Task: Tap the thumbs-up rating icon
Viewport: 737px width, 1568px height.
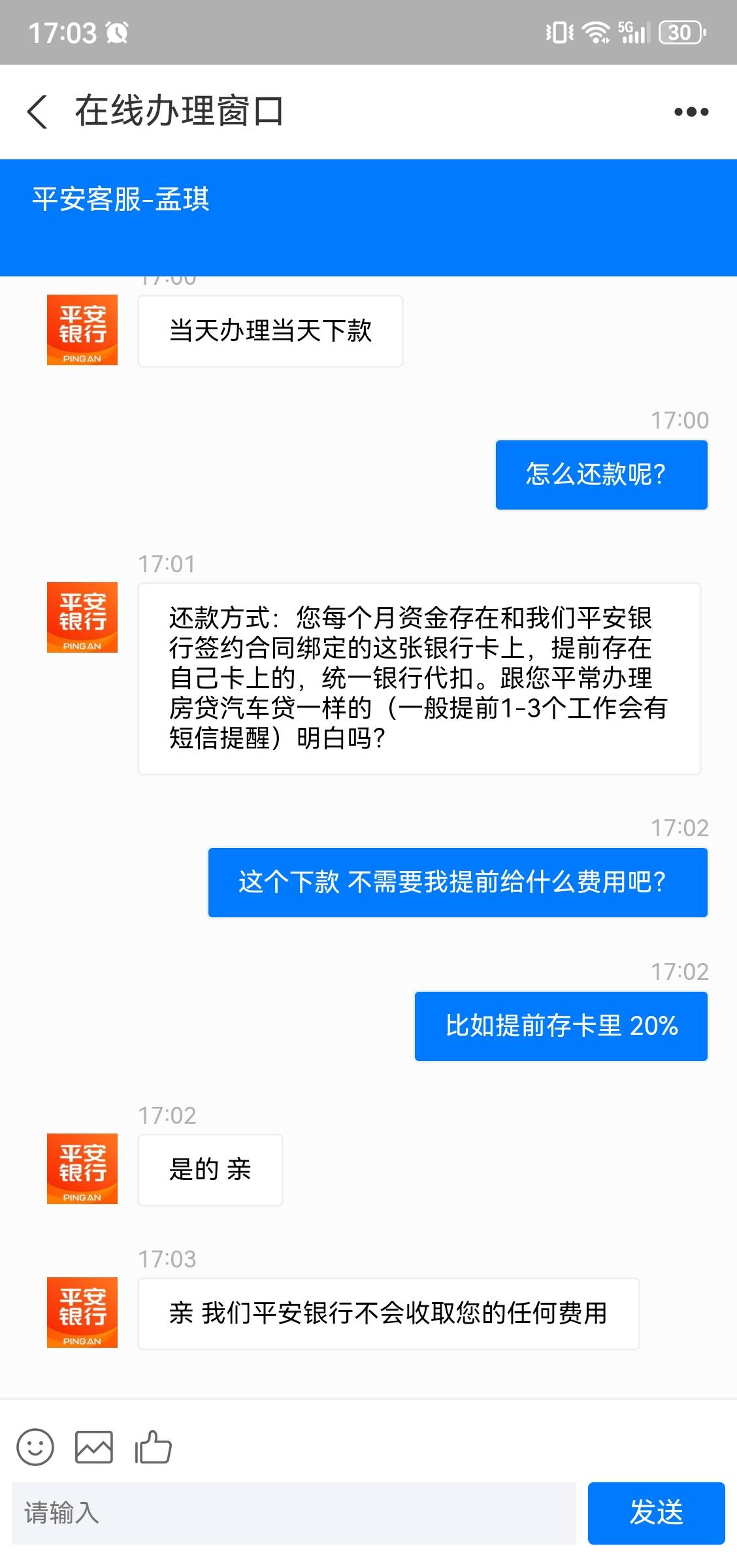Action: click(153, 1447)
